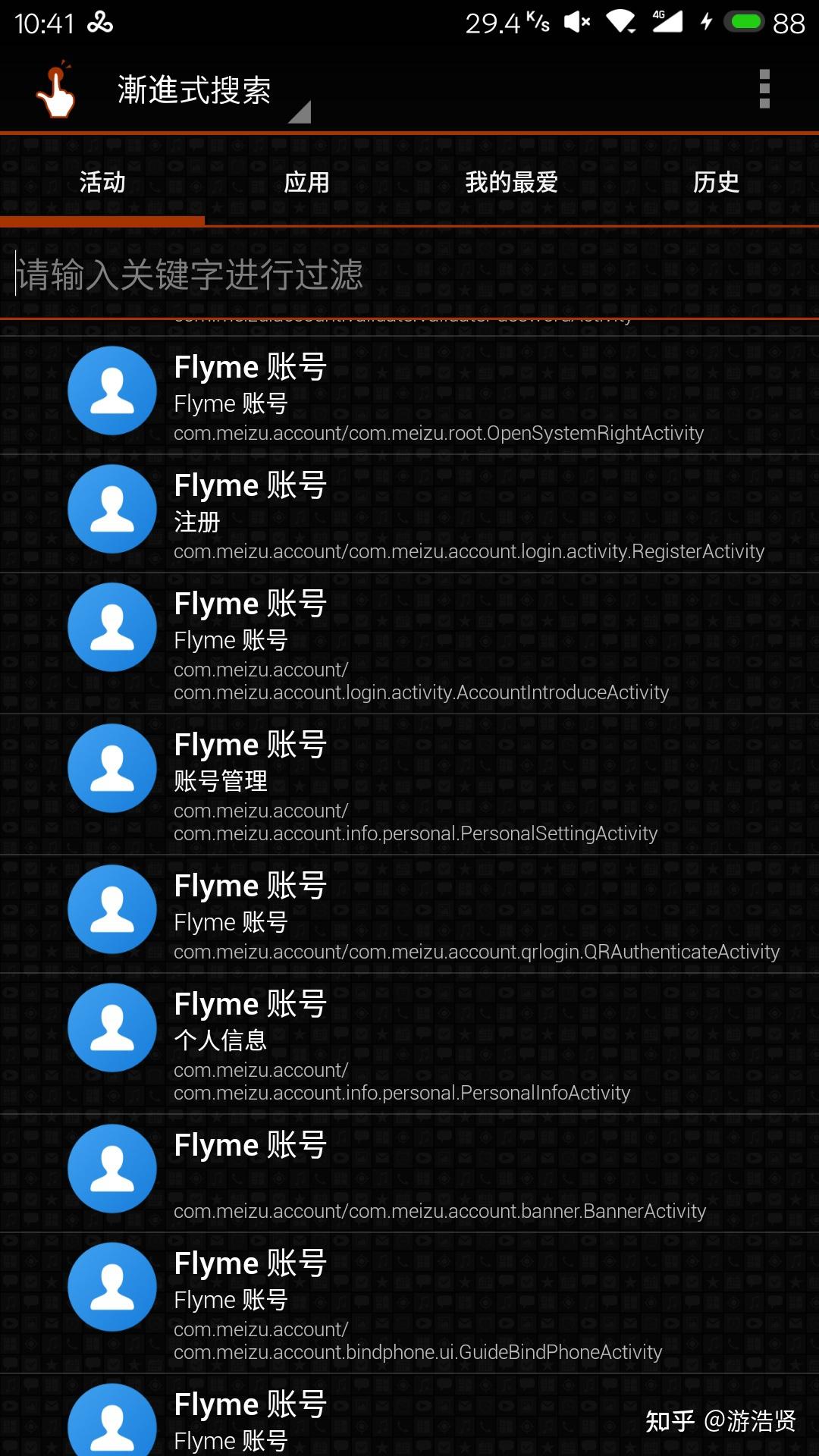This screenshot has height=1456, width=819.
Task: Switch to the 应用 tab
Action: pyautogui.click(x=307, y=183)
